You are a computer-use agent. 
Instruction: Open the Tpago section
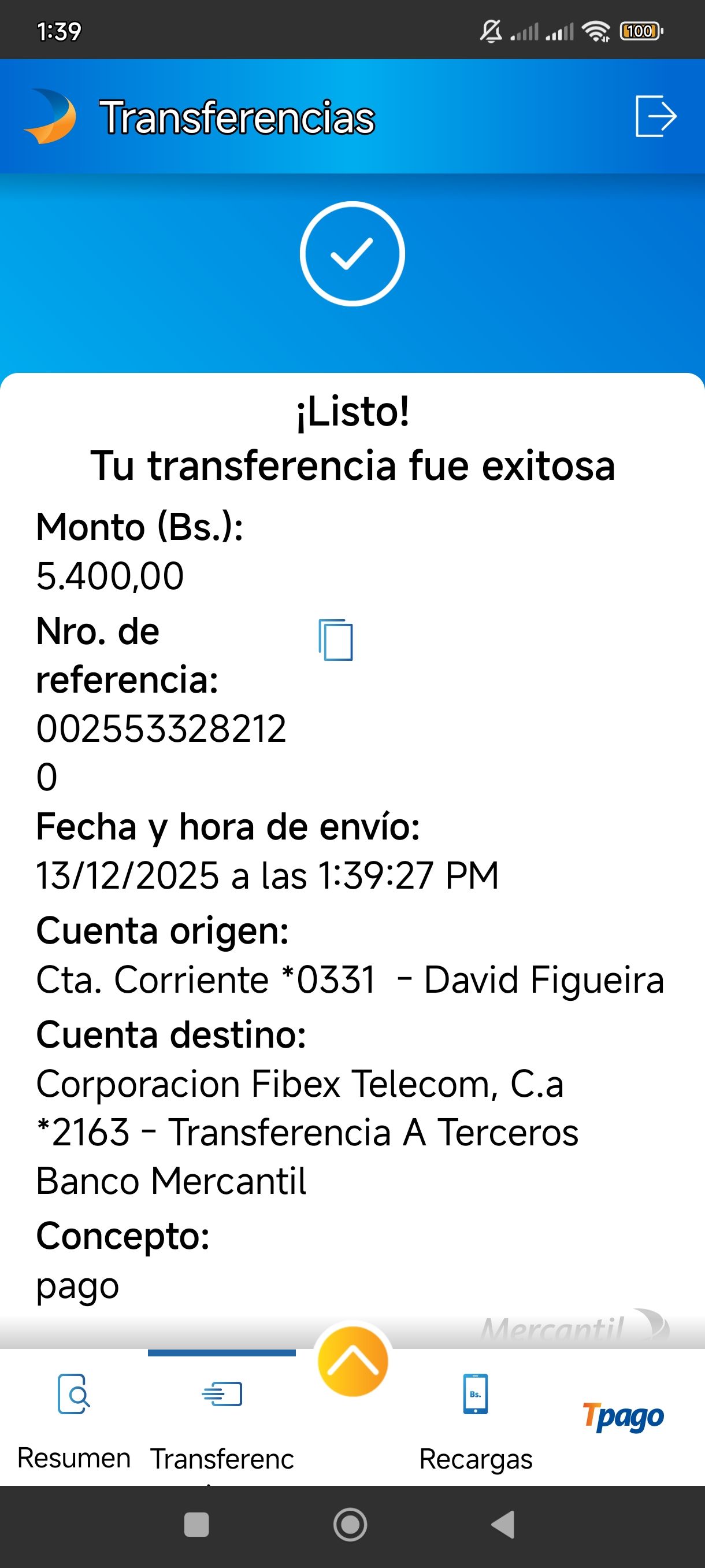pos(623,1417)
